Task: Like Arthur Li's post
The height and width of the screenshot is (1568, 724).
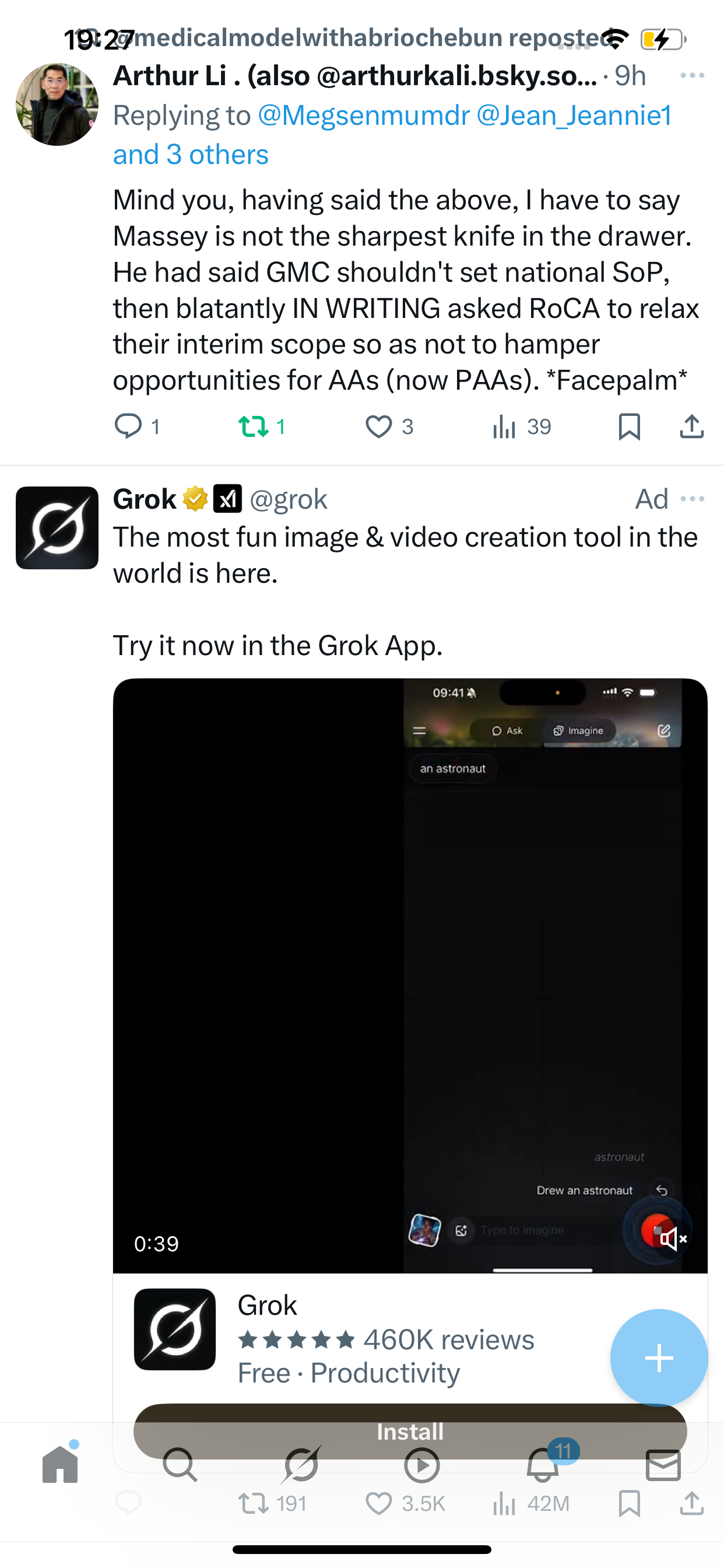Action: pos(378,426)
